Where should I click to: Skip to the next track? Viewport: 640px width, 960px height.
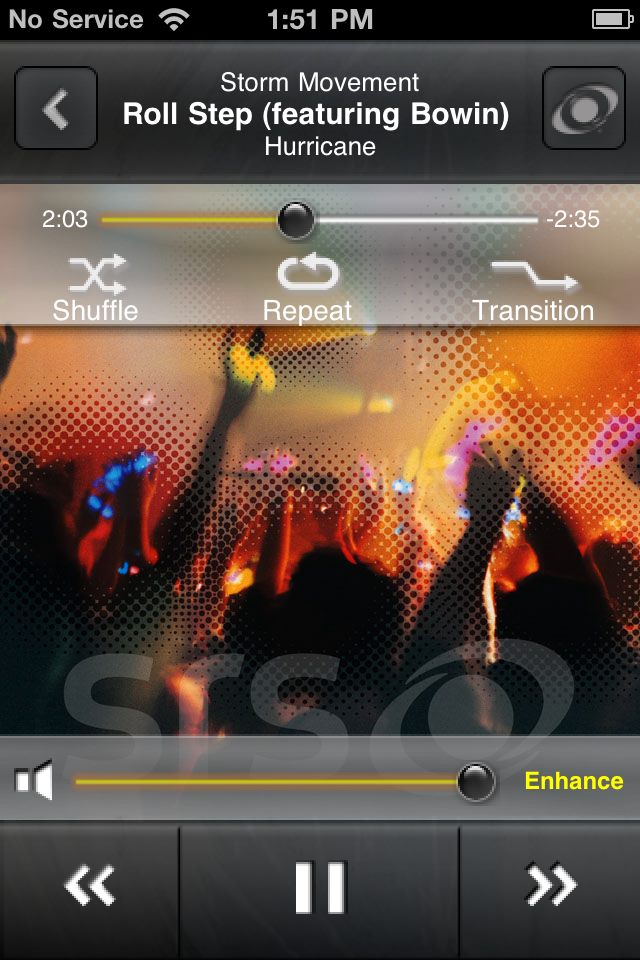coord(550,886)
